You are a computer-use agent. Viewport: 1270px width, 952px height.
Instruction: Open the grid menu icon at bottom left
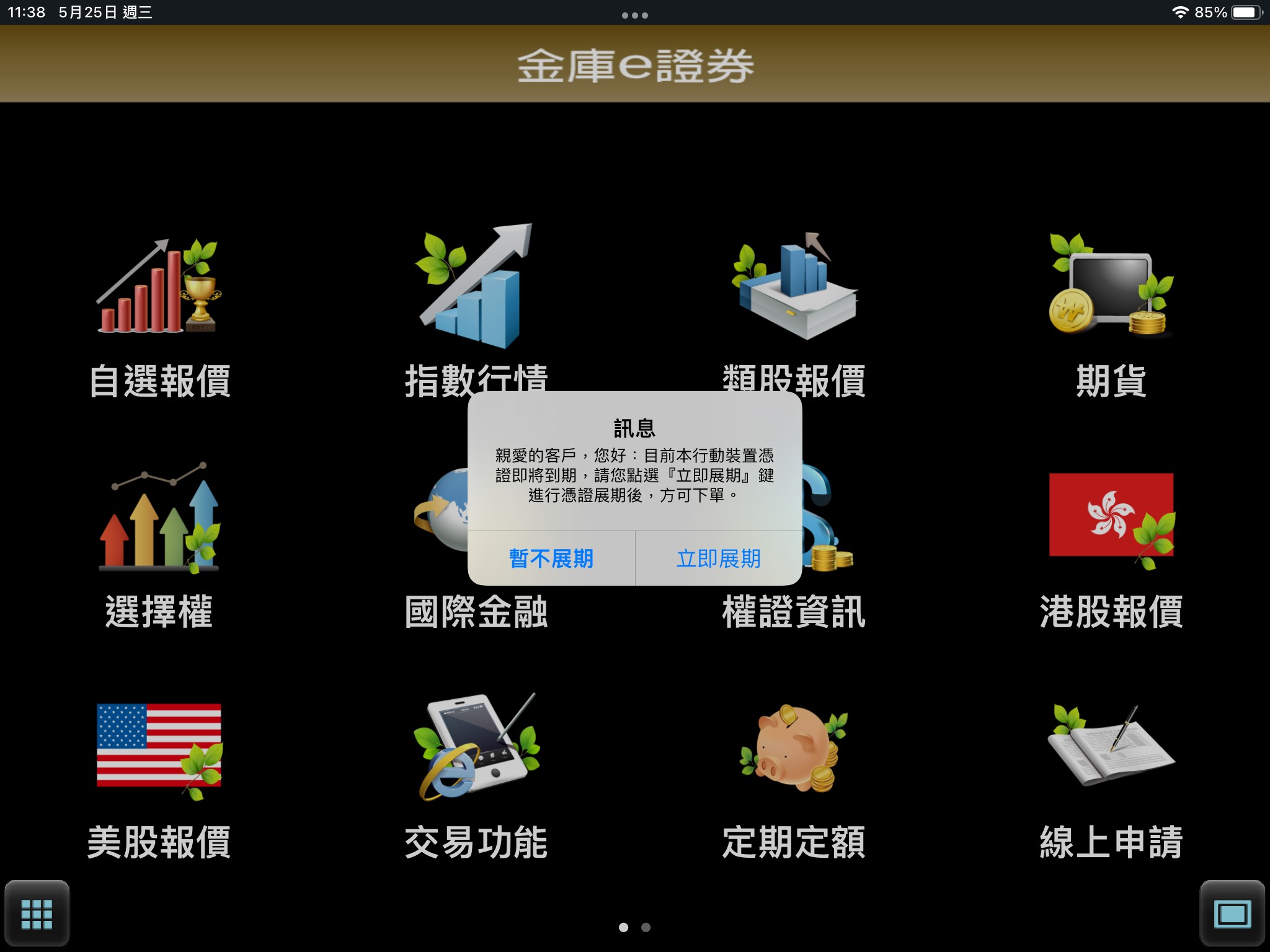click(x=37, y=914)
